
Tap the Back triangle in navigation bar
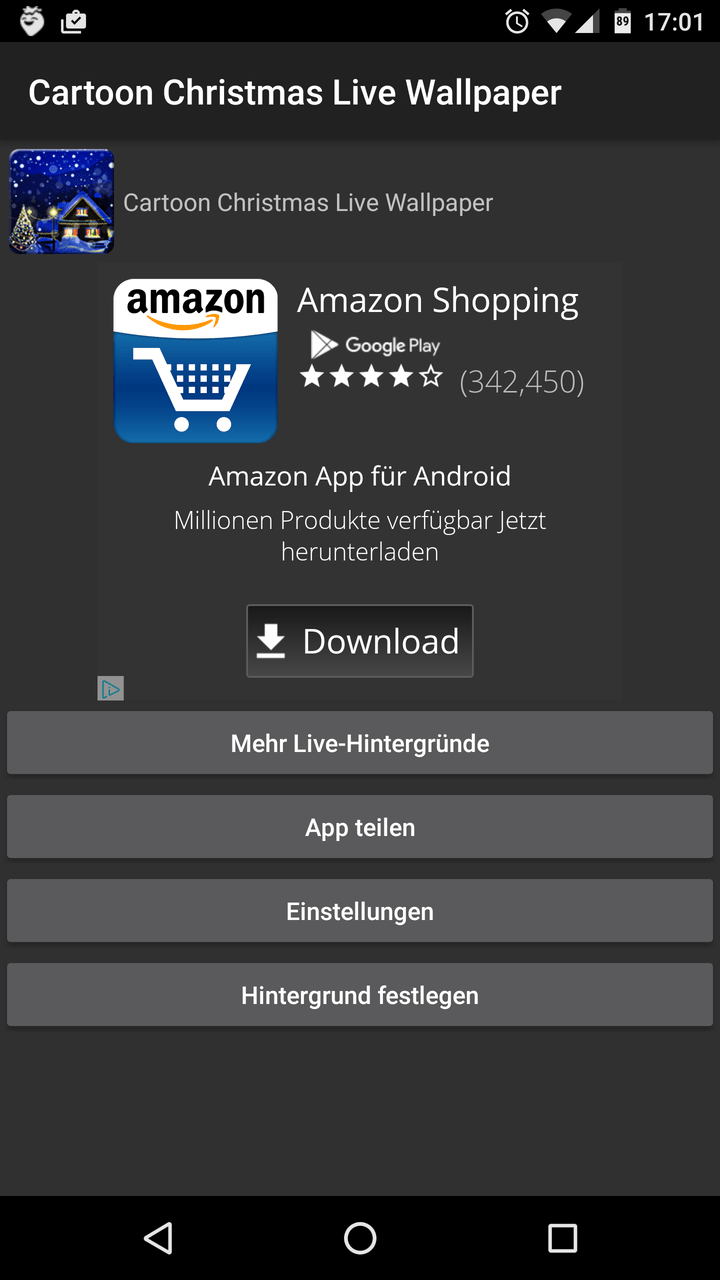pos(158,1238)
